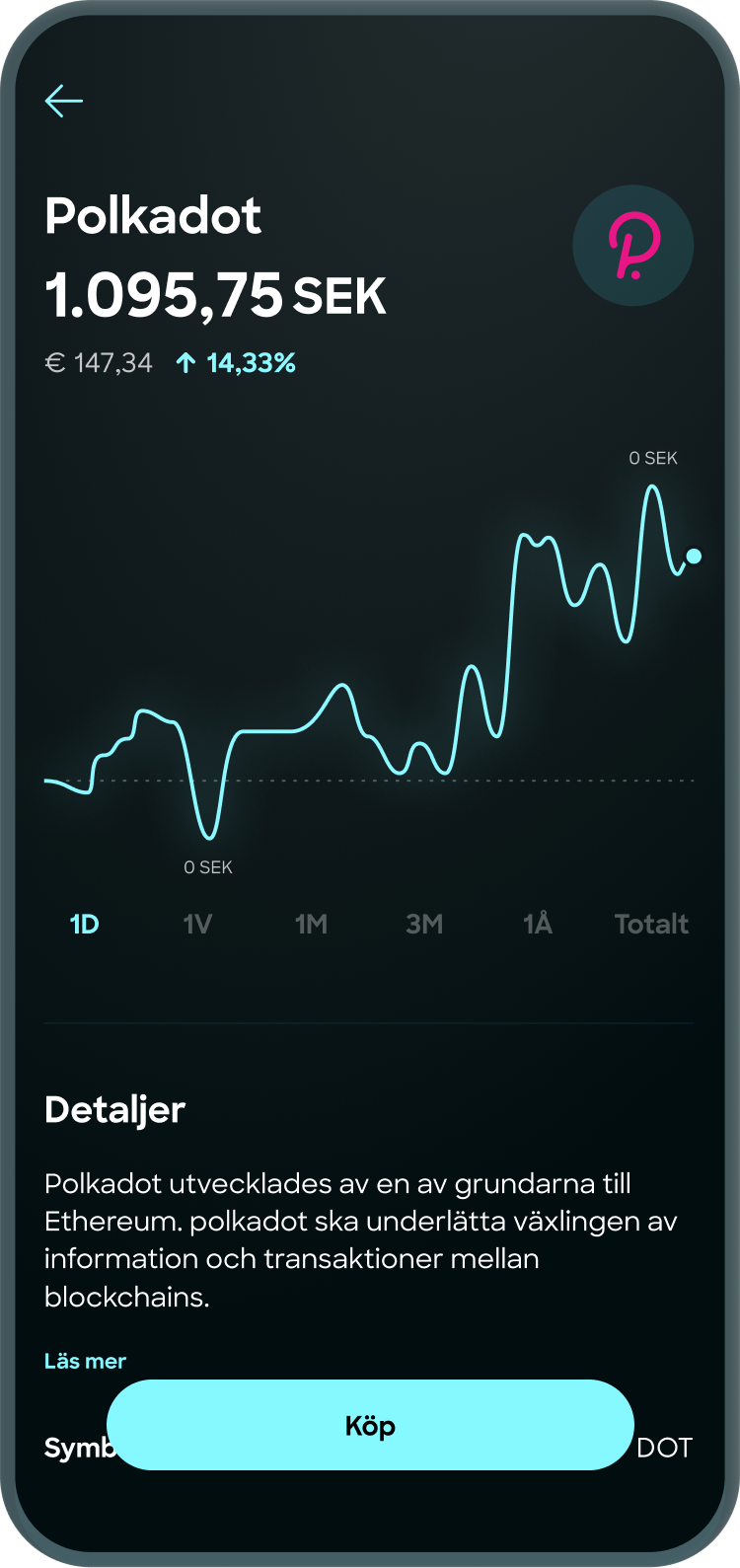
Task: Select the 1Å chart period
Action: [x=537, y=924]
